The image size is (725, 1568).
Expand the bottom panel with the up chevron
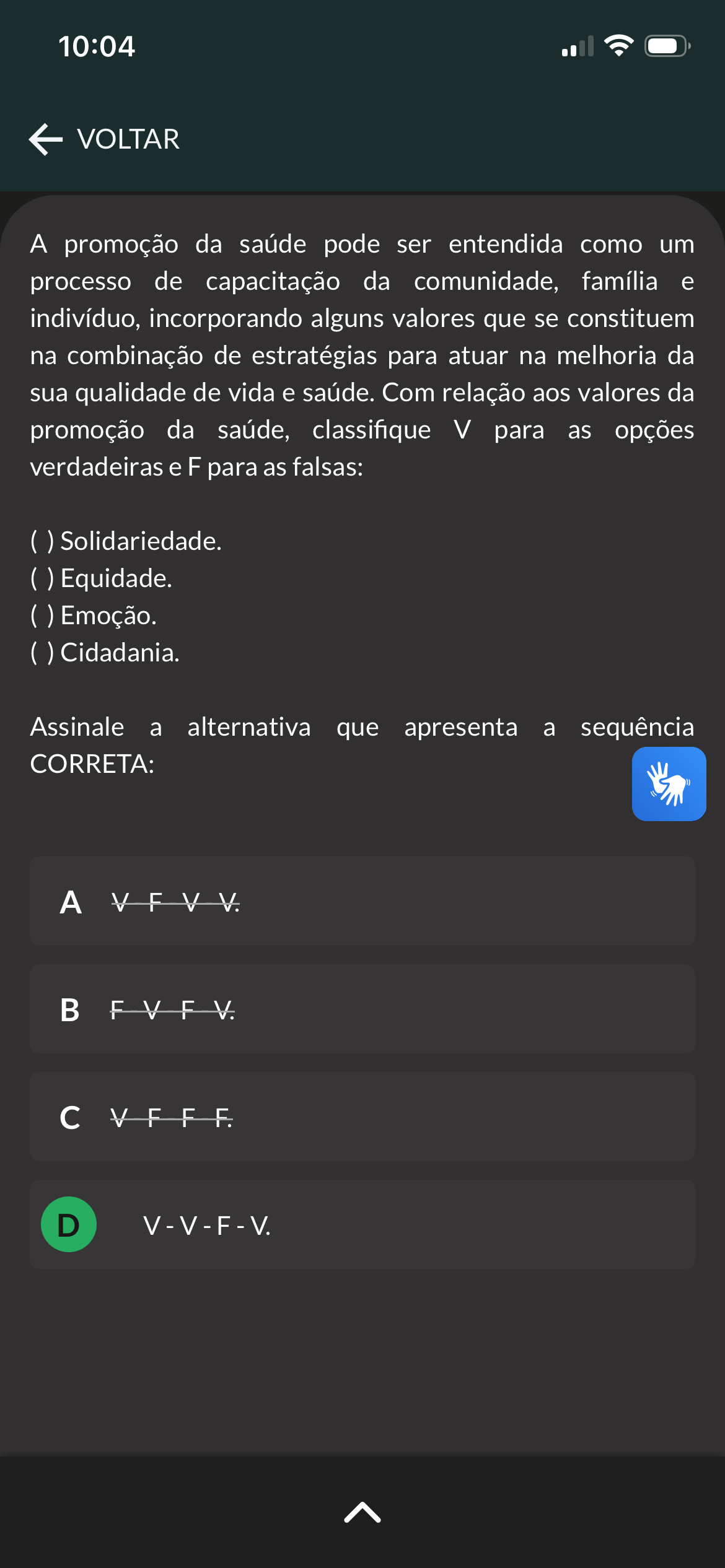point(362,1512)
